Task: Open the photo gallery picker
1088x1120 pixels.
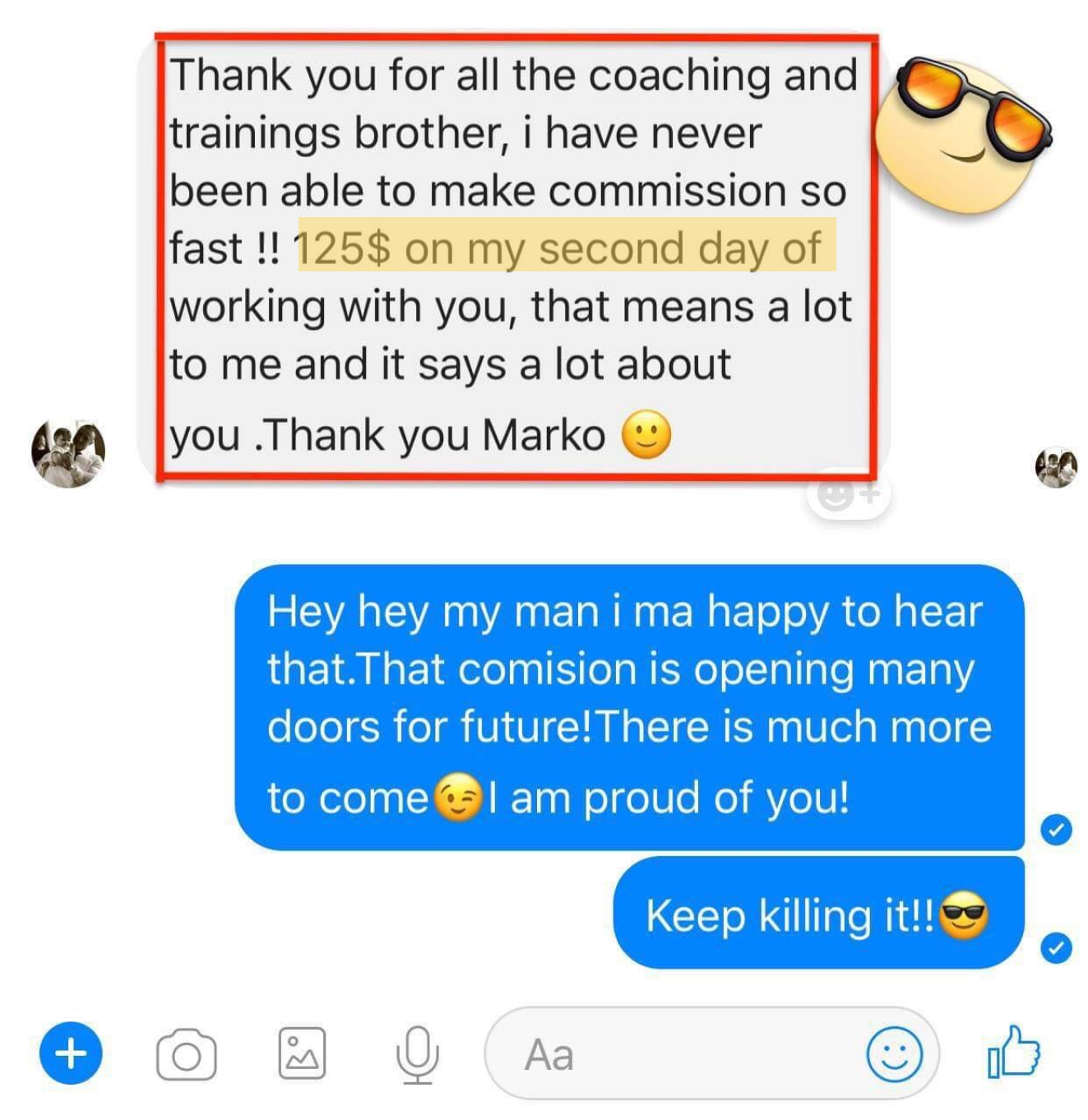Action: click(302, 1053)
